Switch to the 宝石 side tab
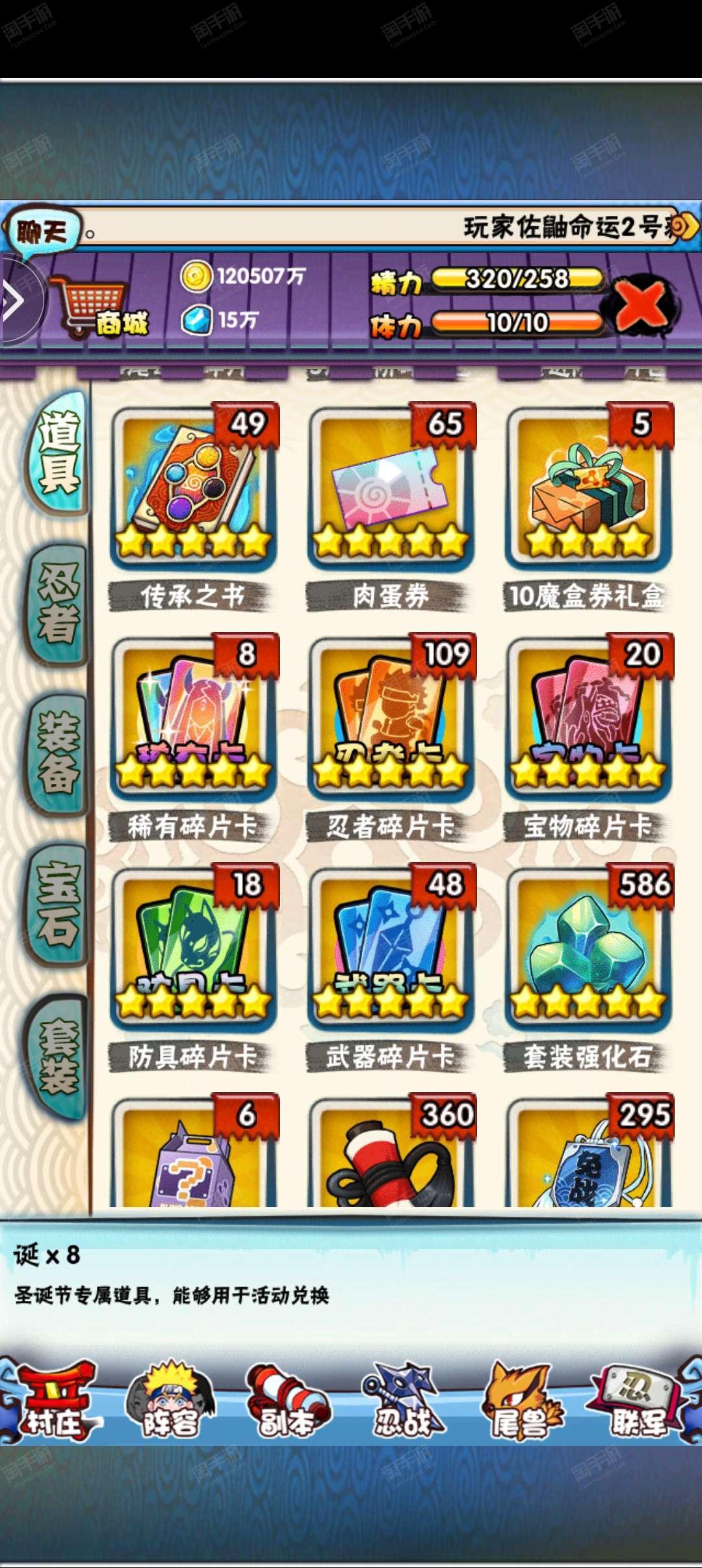 tap(57, 905)
